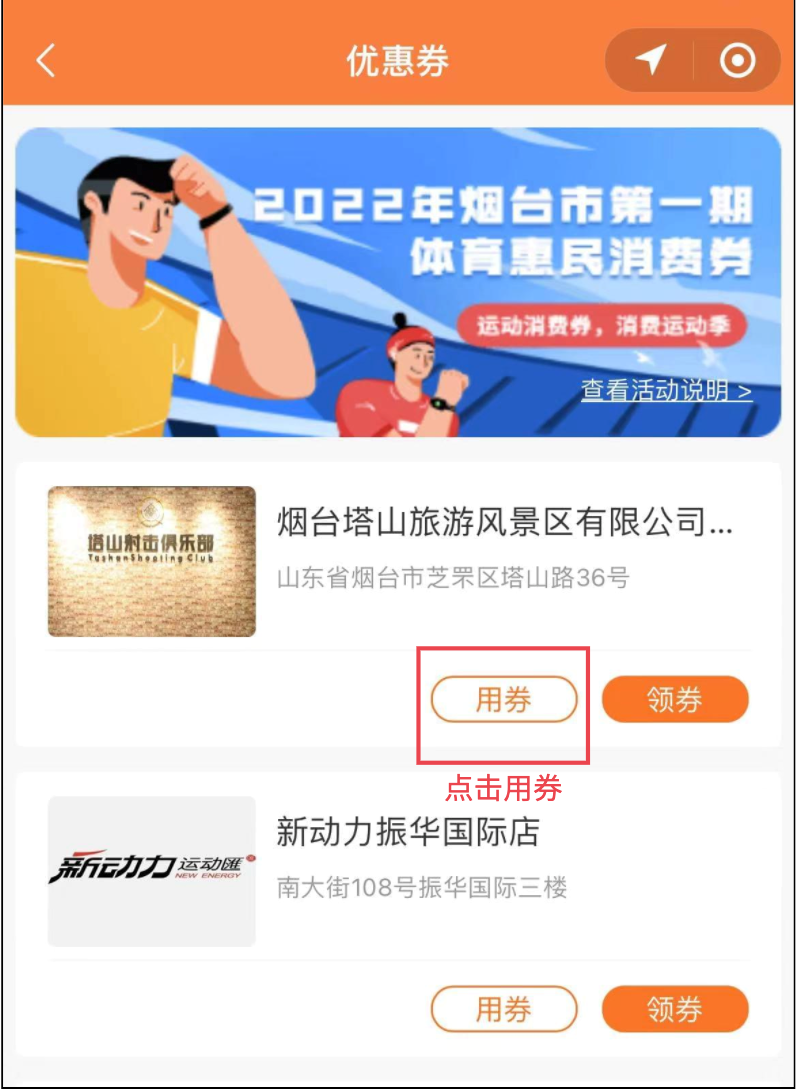Open 查看活动说明 link on the banner
The height and width of the screenshot is (1092, 798).
666,390
